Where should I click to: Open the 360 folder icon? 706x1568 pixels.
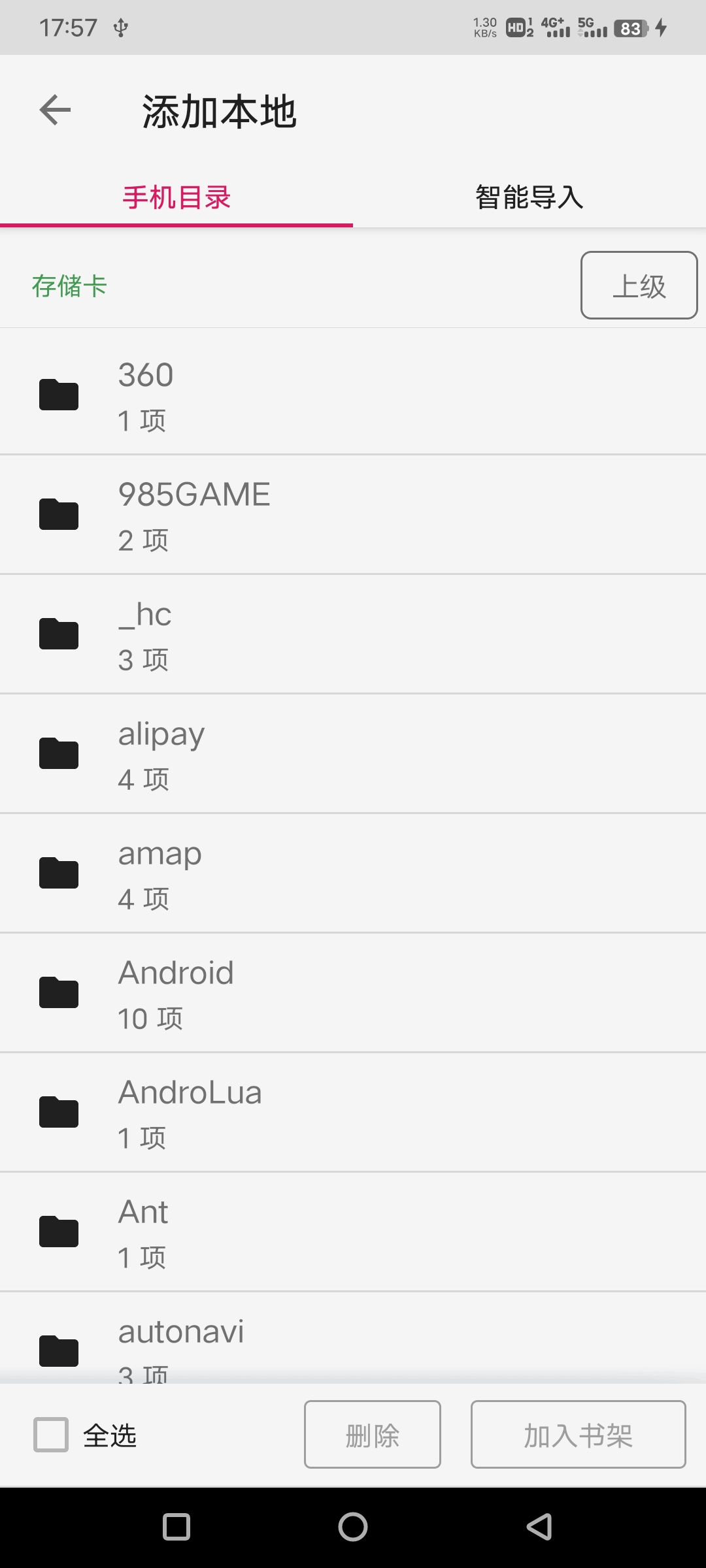59,393
